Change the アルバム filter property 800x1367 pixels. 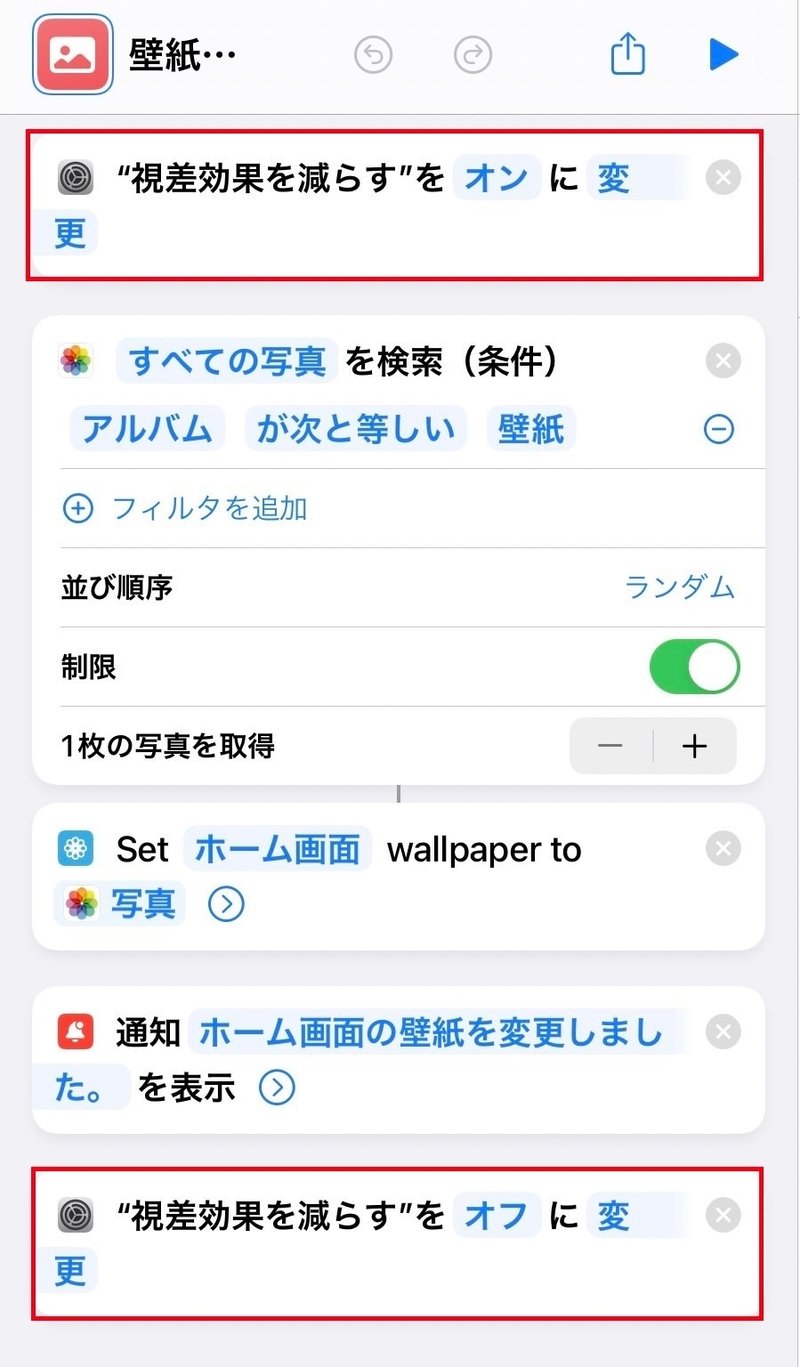tap(147, 428)
